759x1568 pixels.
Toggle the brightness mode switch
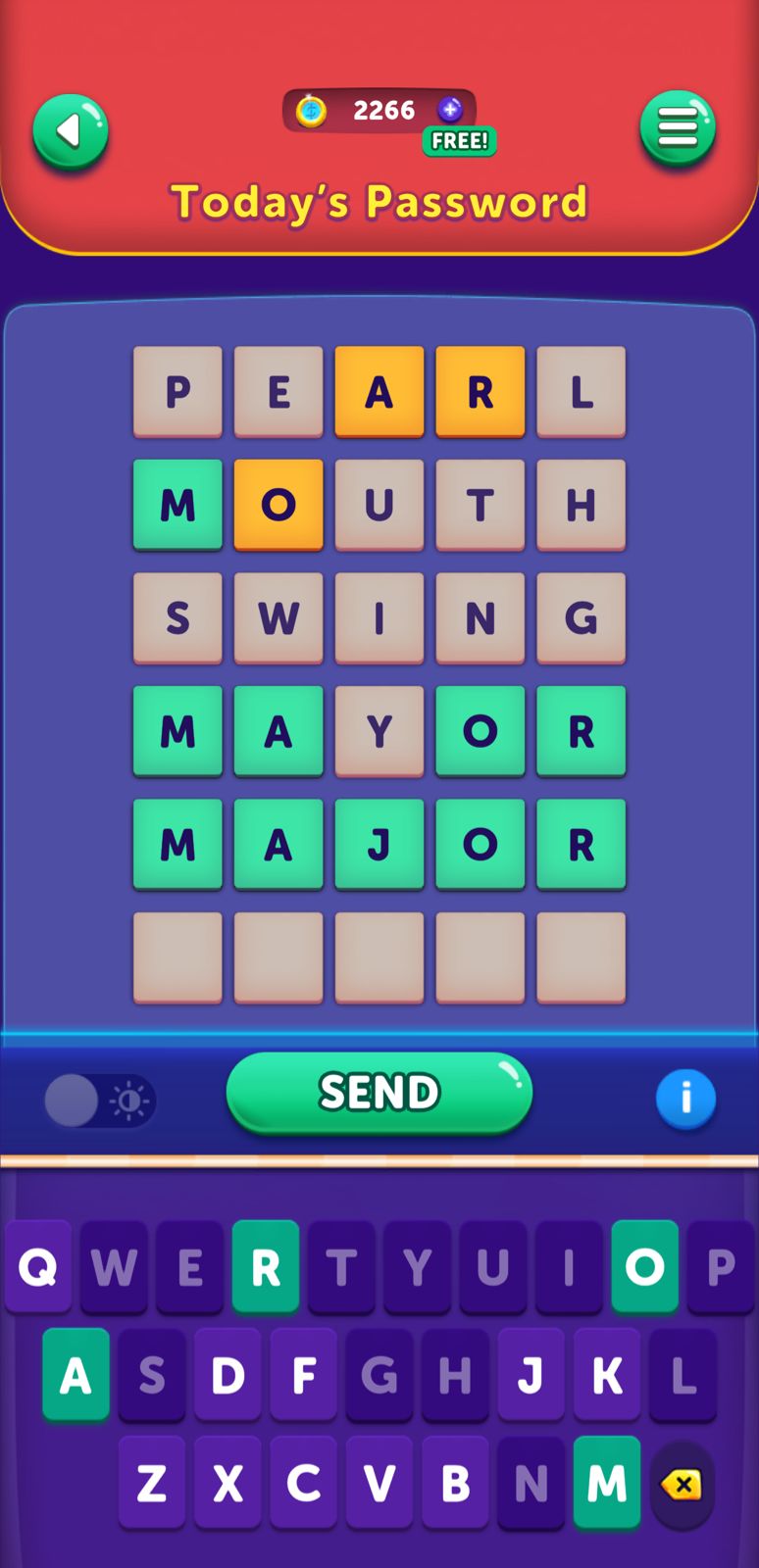(x=99, y=1101)
